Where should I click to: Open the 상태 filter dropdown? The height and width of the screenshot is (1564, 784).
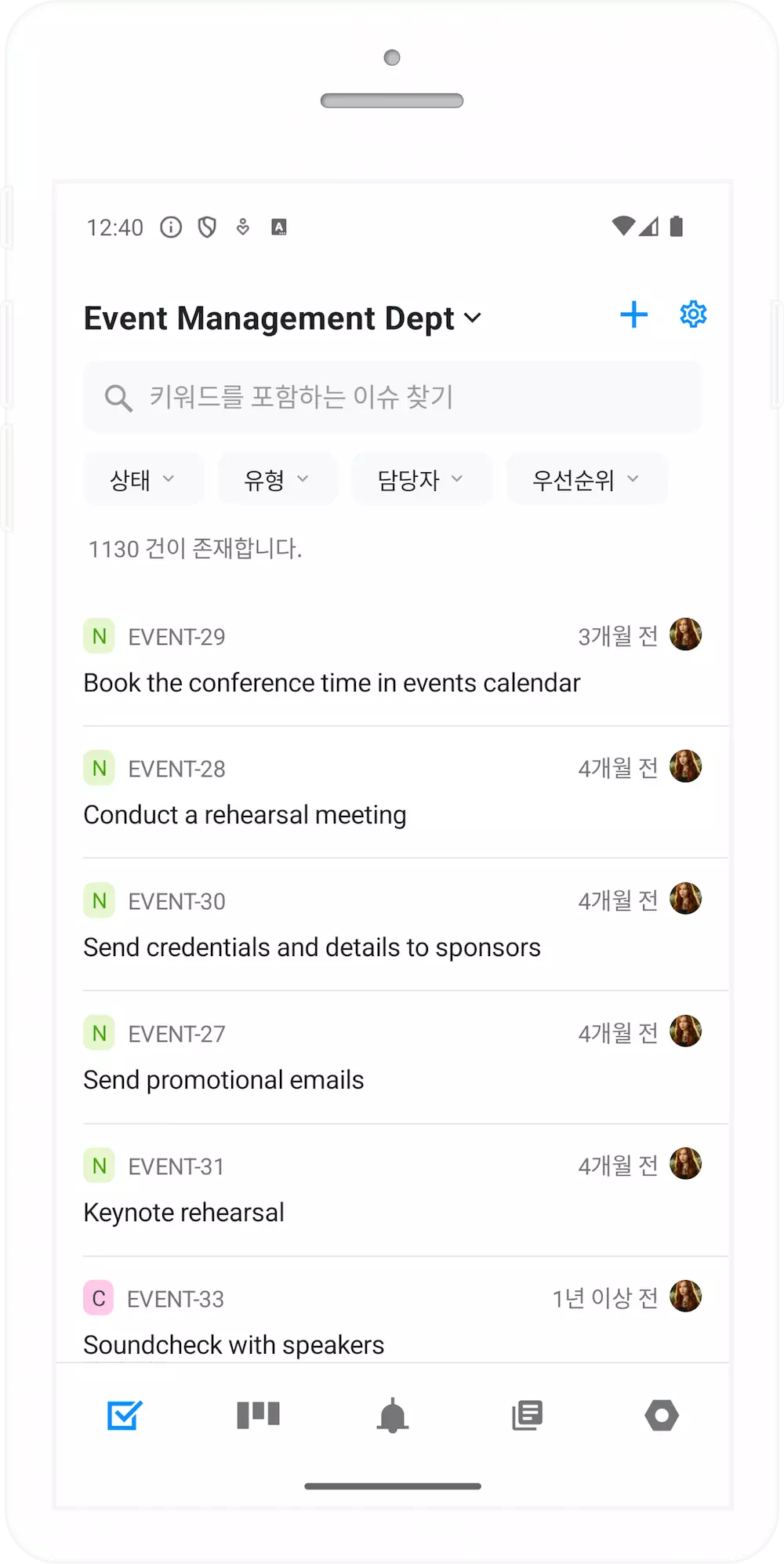[x=143, y=478]
